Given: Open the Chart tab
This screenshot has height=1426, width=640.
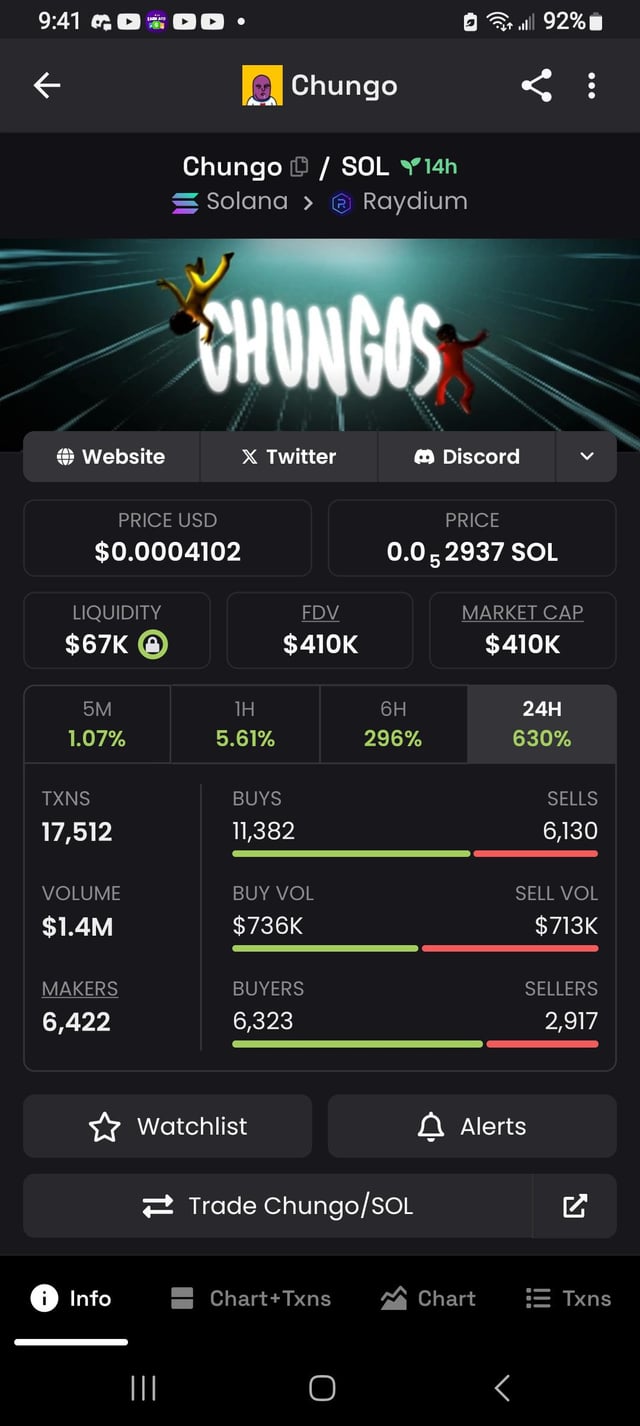Looking at the screenshot, I should tap(428, 1298).
